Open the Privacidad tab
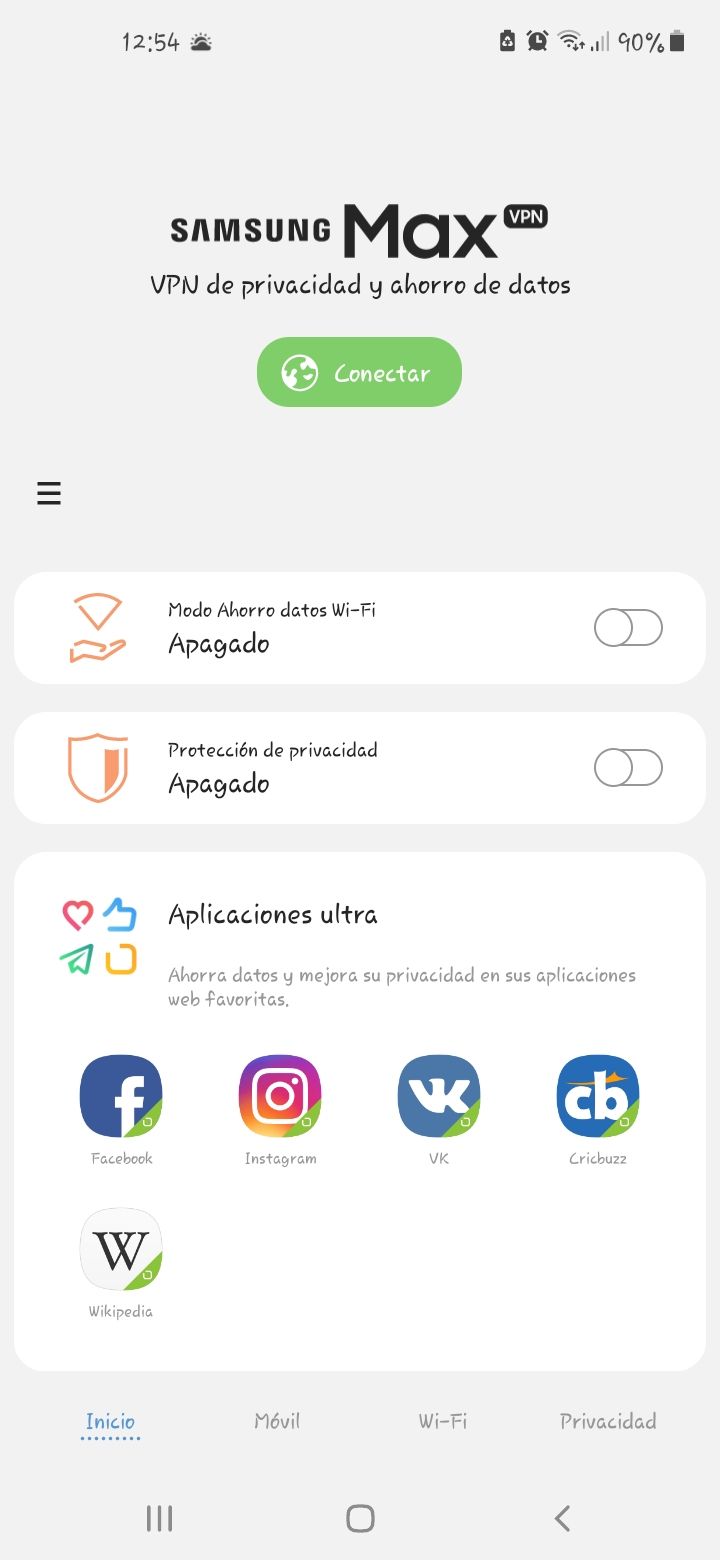720x1560 pixels. (x=607, y=1420)
